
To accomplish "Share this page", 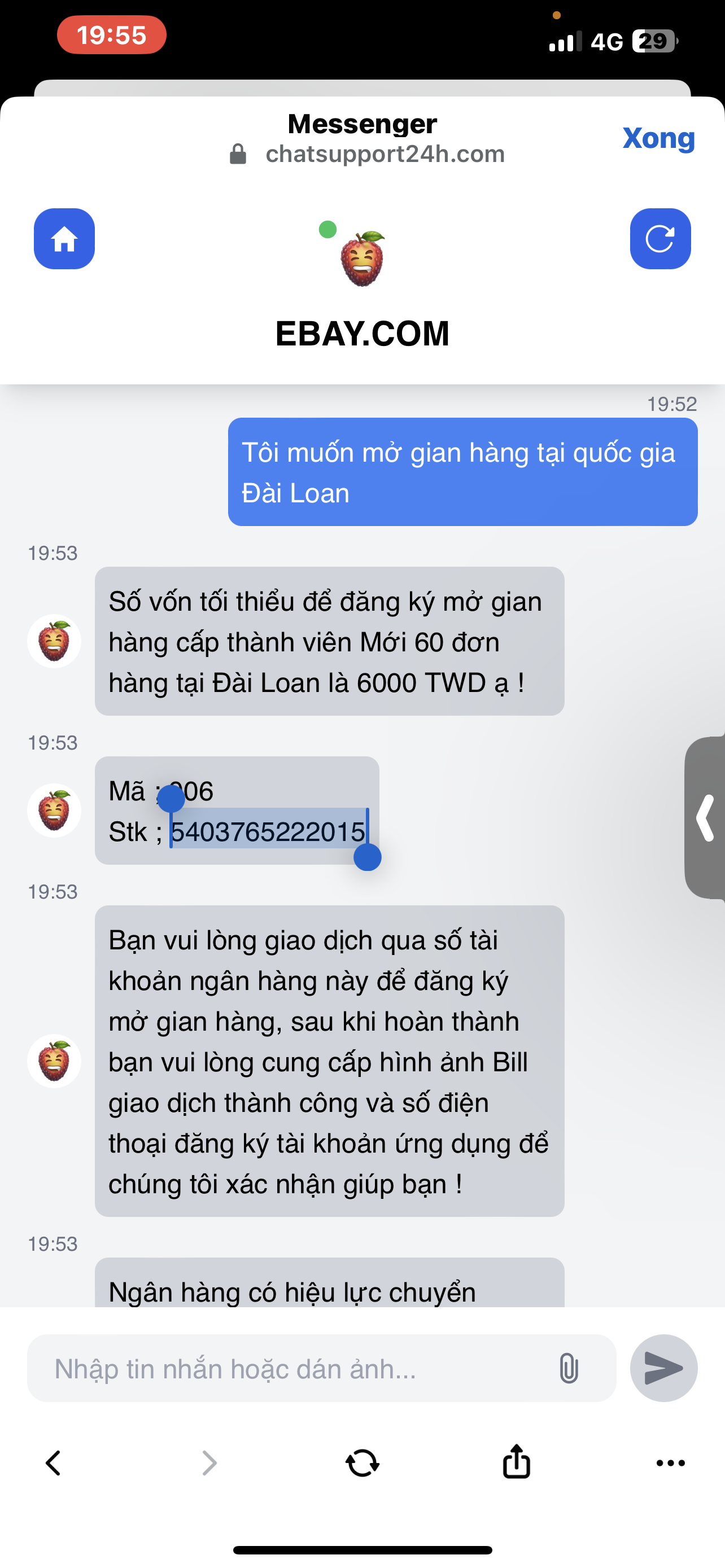I will [516, 1461].
